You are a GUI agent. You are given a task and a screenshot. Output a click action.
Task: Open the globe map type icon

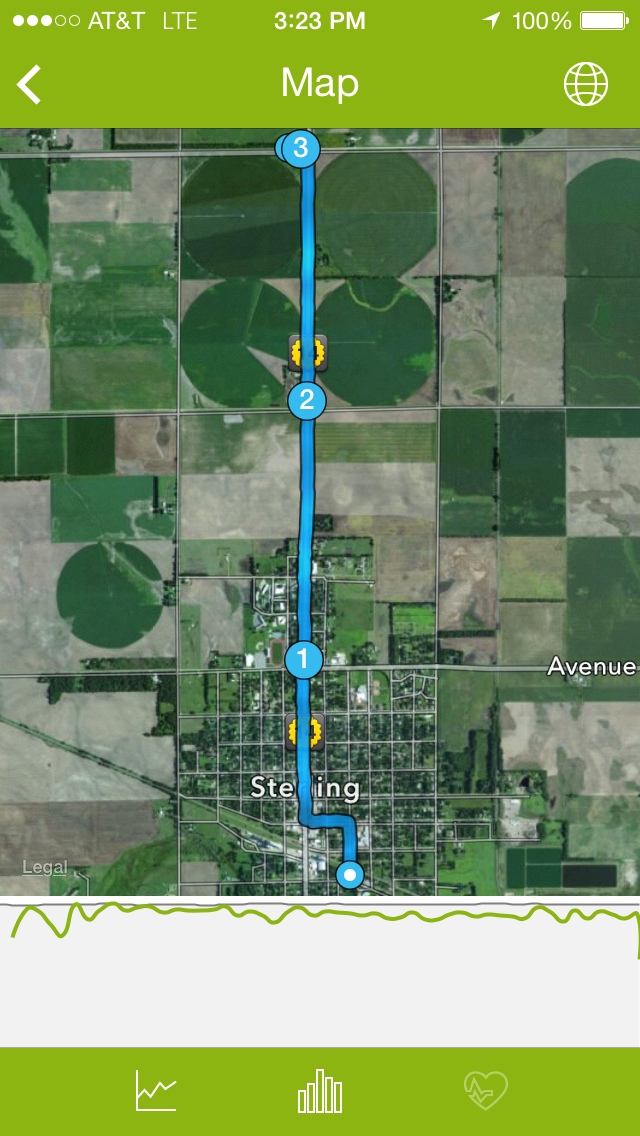coord(586,84)
